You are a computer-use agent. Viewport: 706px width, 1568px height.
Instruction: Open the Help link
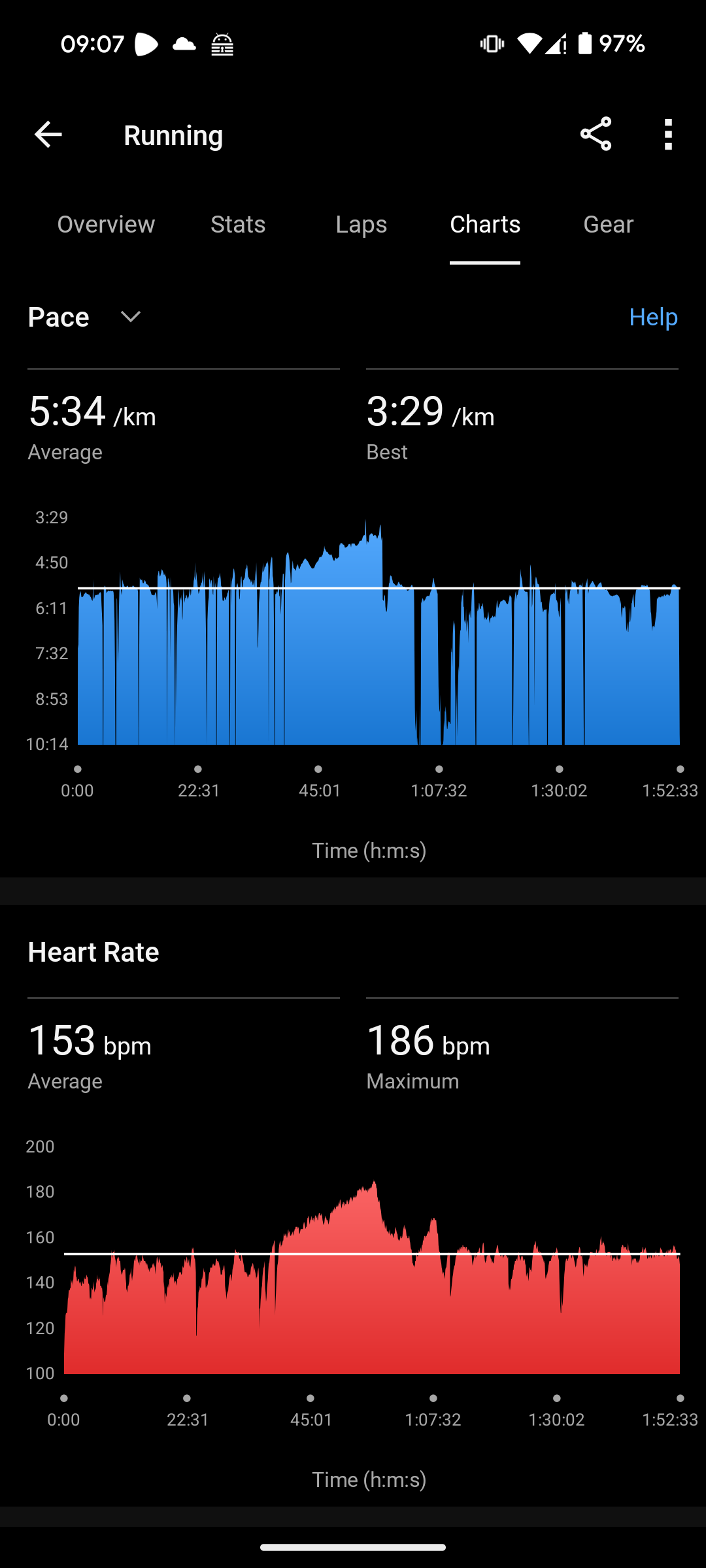pos(652,317)
